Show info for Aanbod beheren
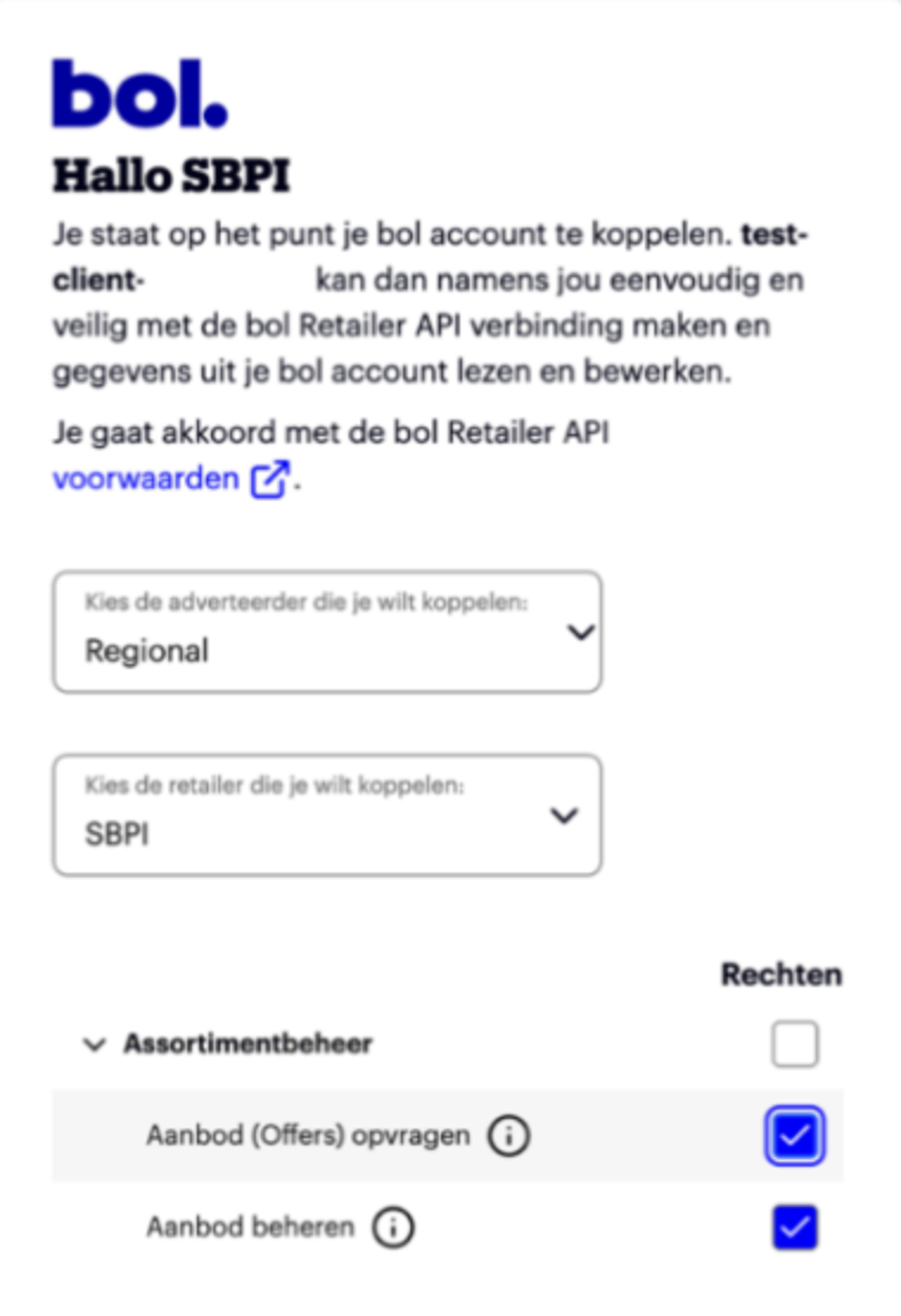Viewport: 901px width, 1316px height. (393, 1227)
